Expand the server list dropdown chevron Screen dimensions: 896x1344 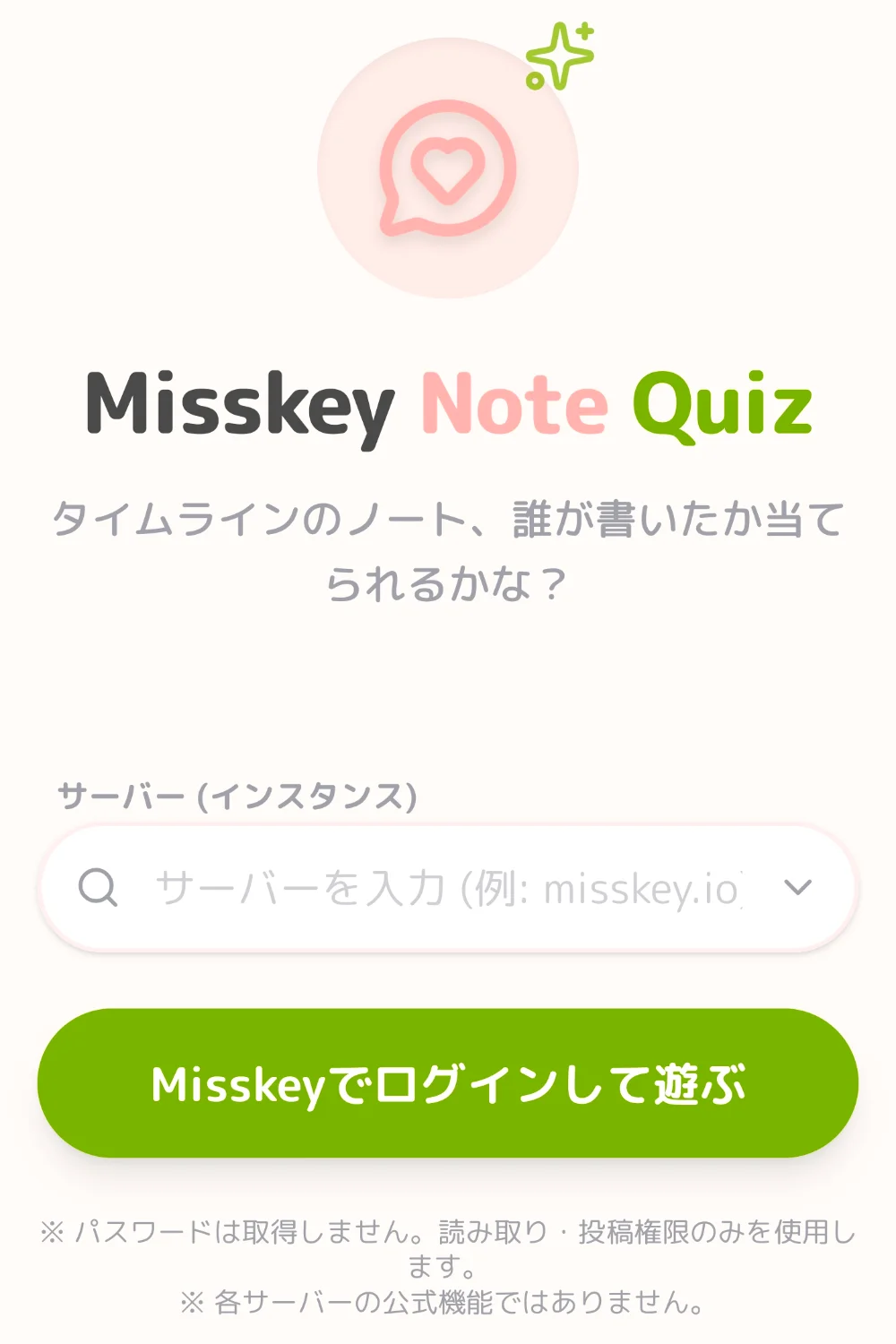pos(797,888)
